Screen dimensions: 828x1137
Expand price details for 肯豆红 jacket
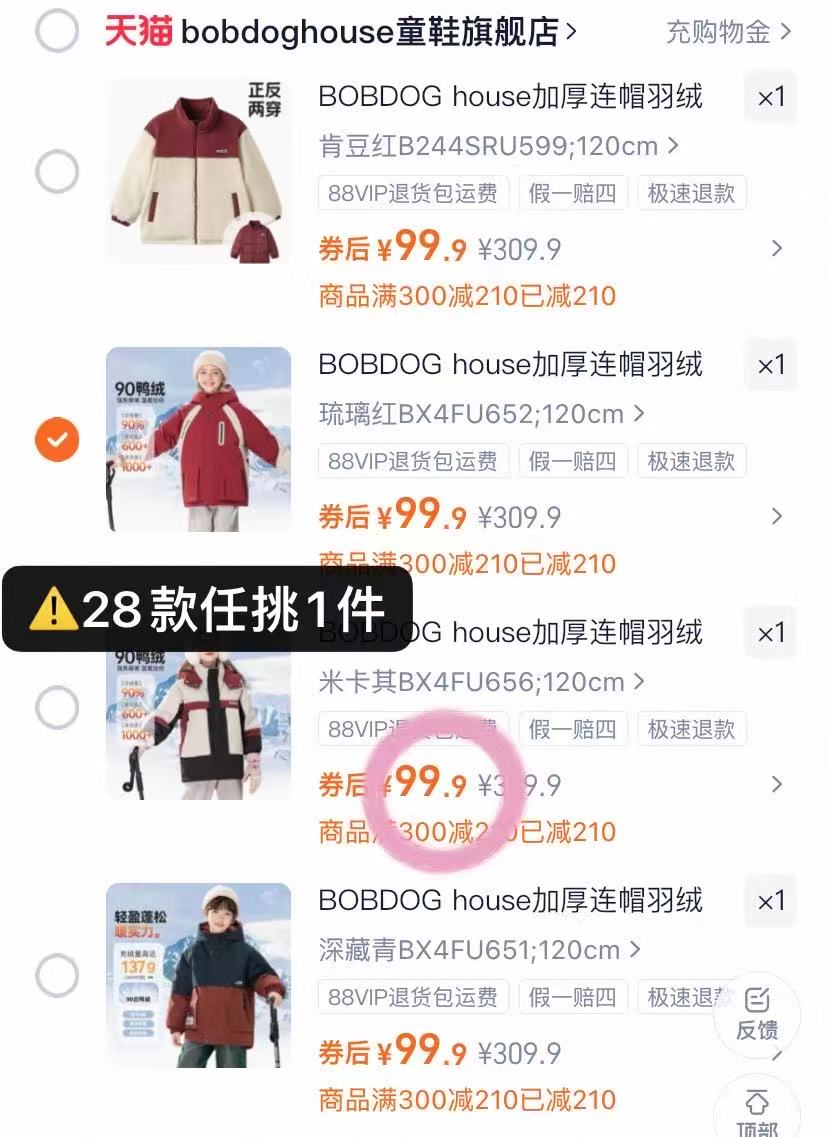tap(777, 249)
